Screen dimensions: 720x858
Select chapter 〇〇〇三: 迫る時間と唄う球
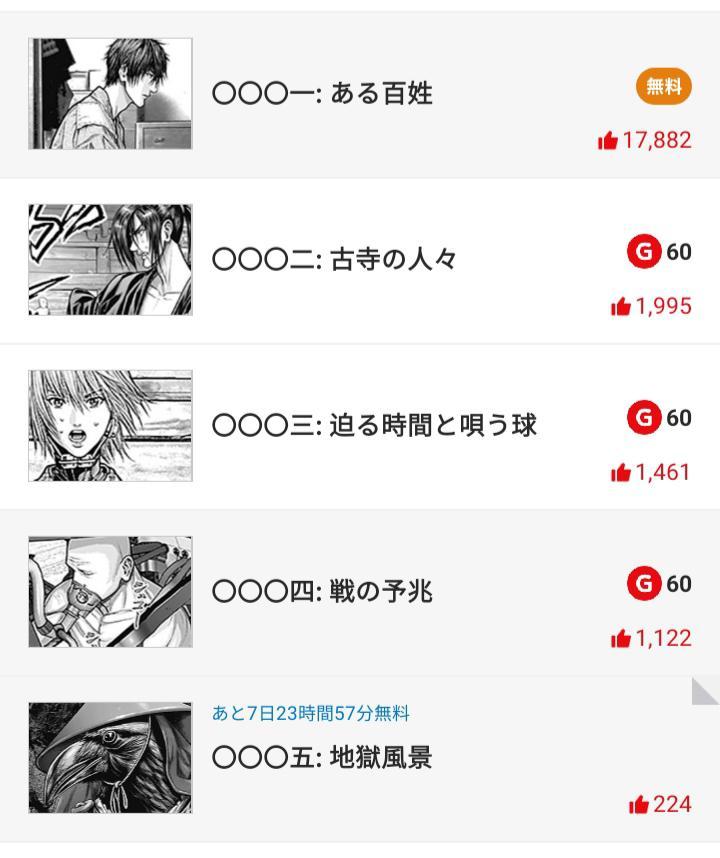pos(375,426)
